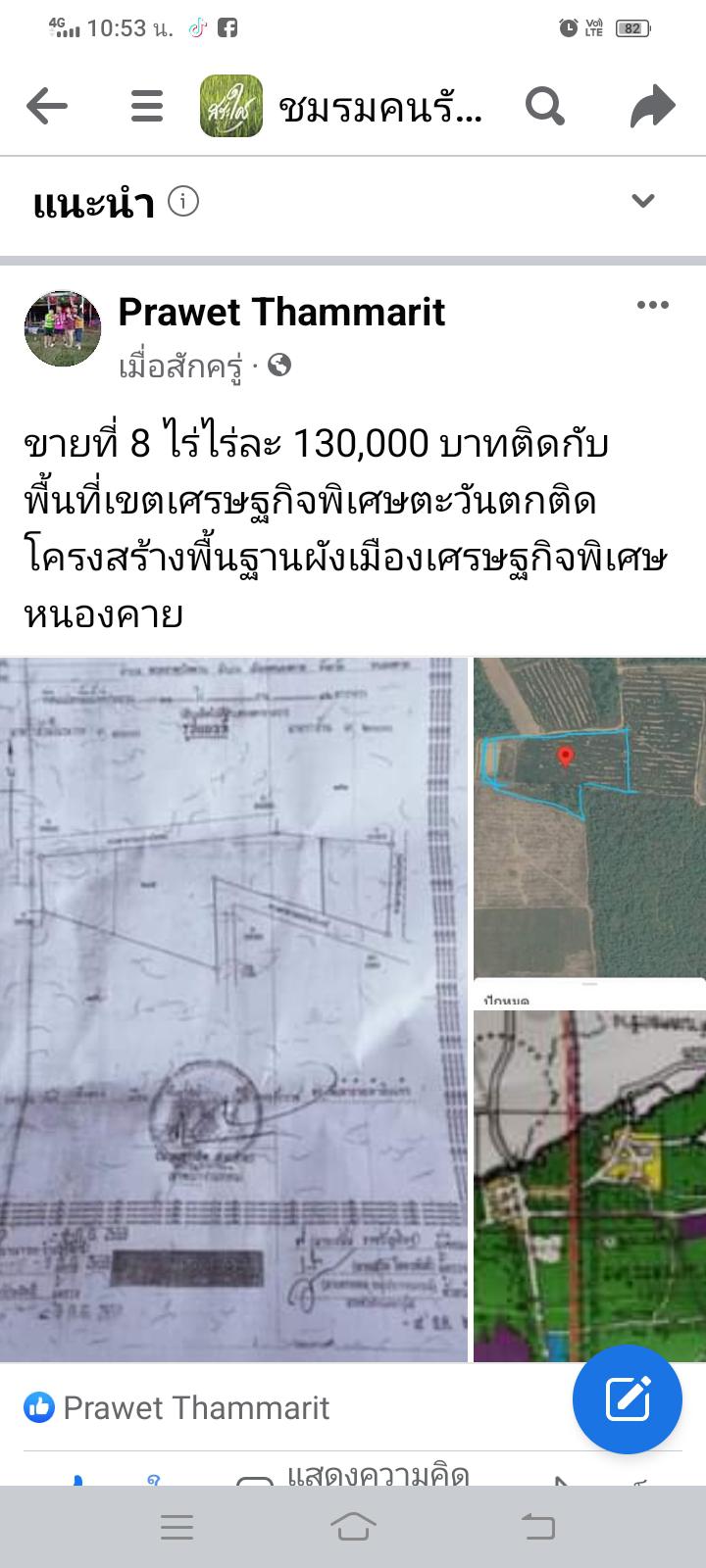The width and height of the screenshot is (706, 1568).
Task: Search within the group
Action: [x=544, y=106]
